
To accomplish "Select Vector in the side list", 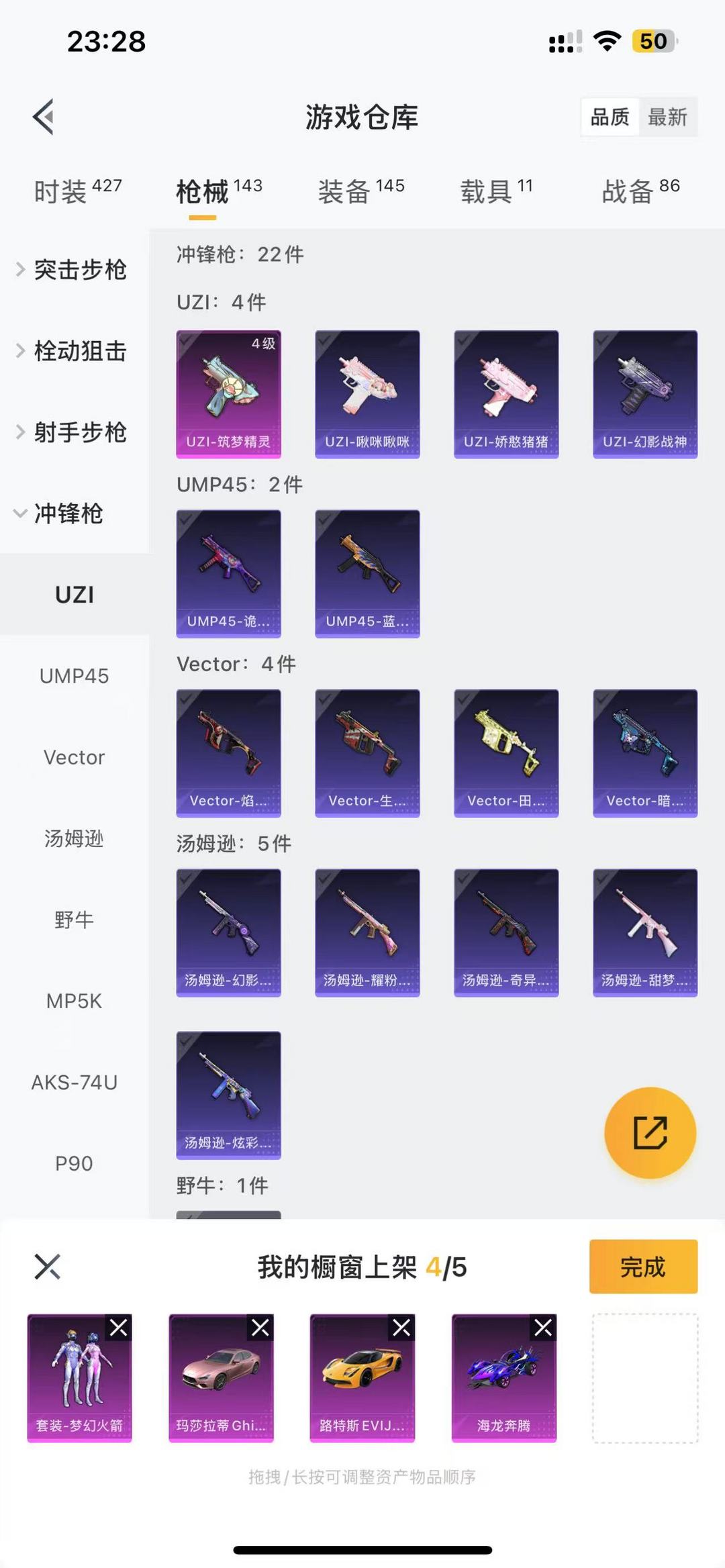I will [75, 757].
